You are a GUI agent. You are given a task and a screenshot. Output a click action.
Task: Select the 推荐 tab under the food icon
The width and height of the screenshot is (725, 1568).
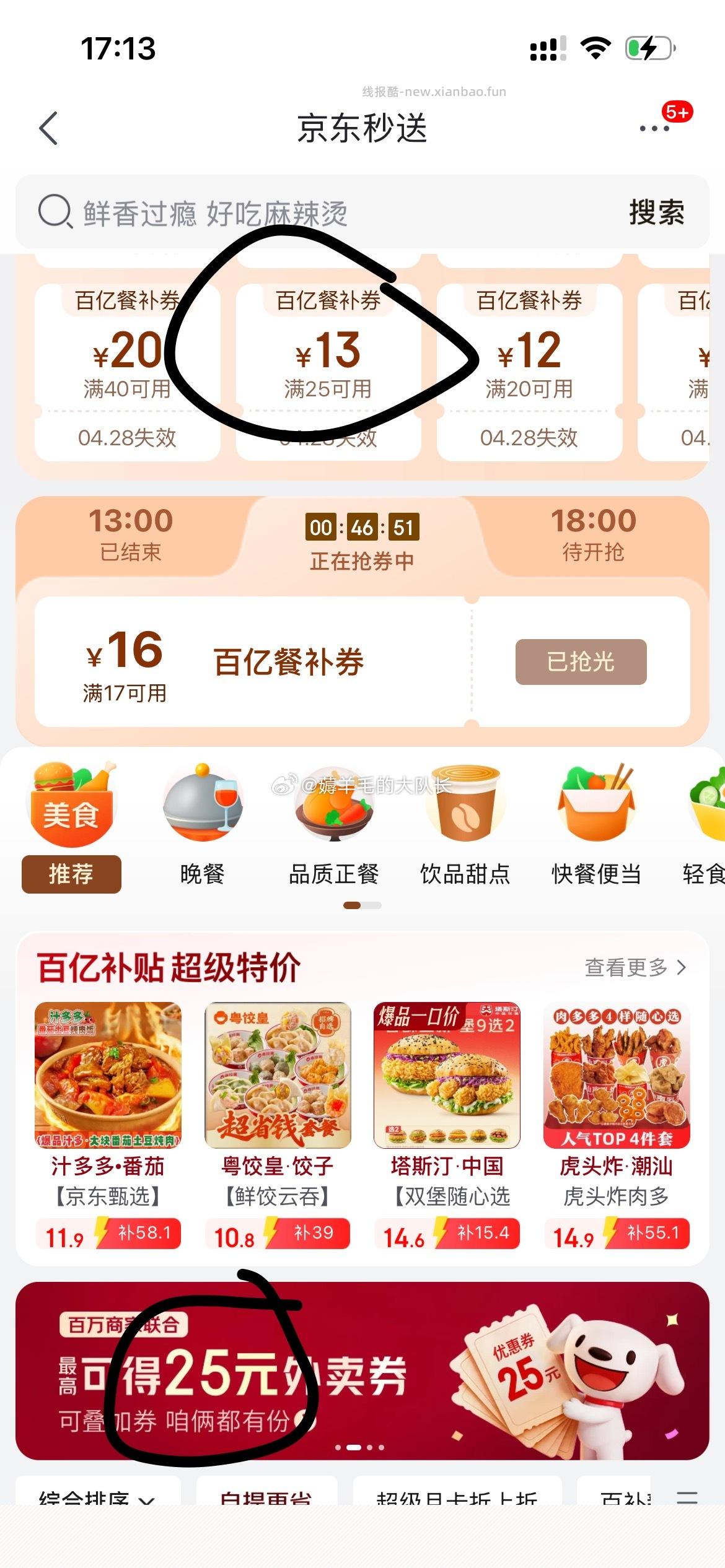click(71, 874)
